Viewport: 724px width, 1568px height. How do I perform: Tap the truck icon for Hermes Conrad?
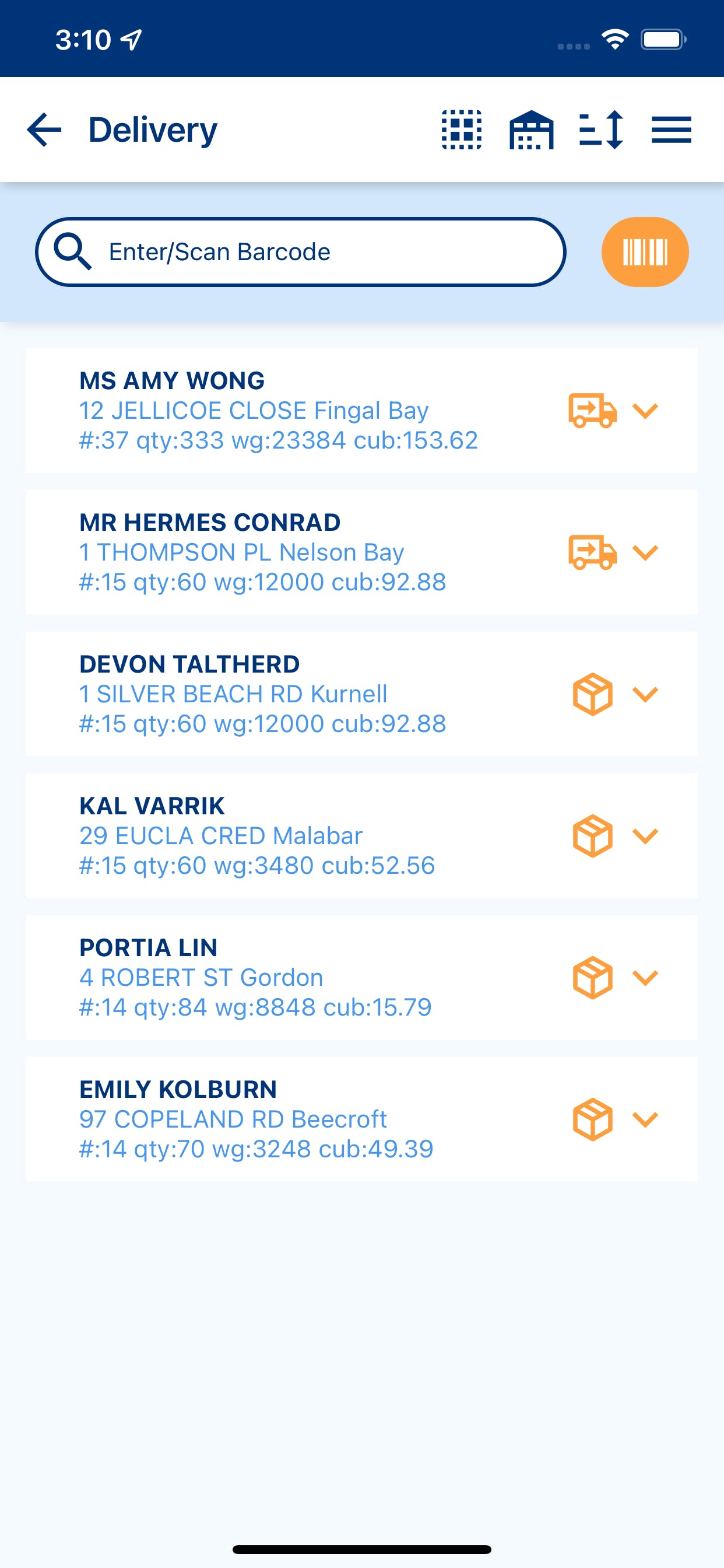592,552
